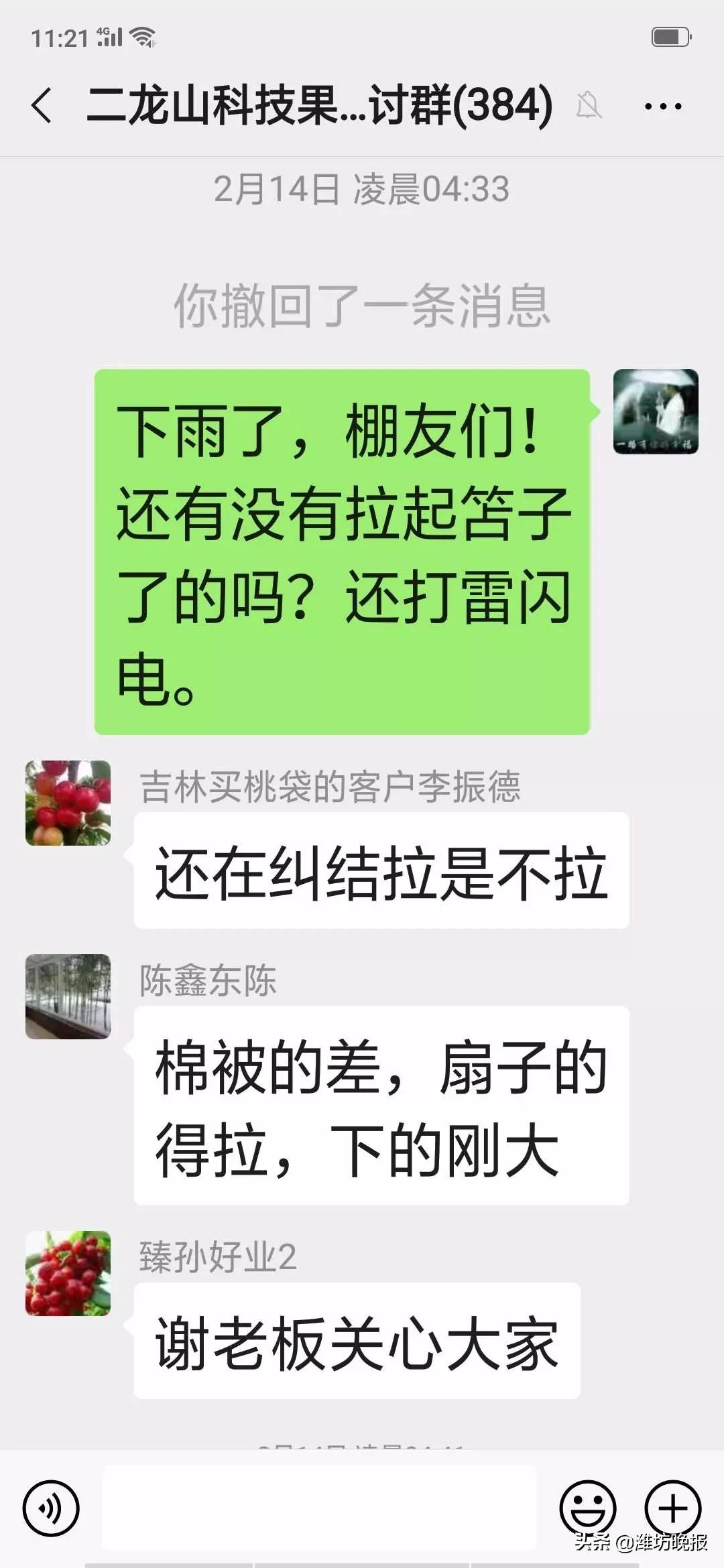This screenshot has height=1568, width=724.
Task: Tap 臻孙好业2's avatar image
Action: [x=67, y=1277]
